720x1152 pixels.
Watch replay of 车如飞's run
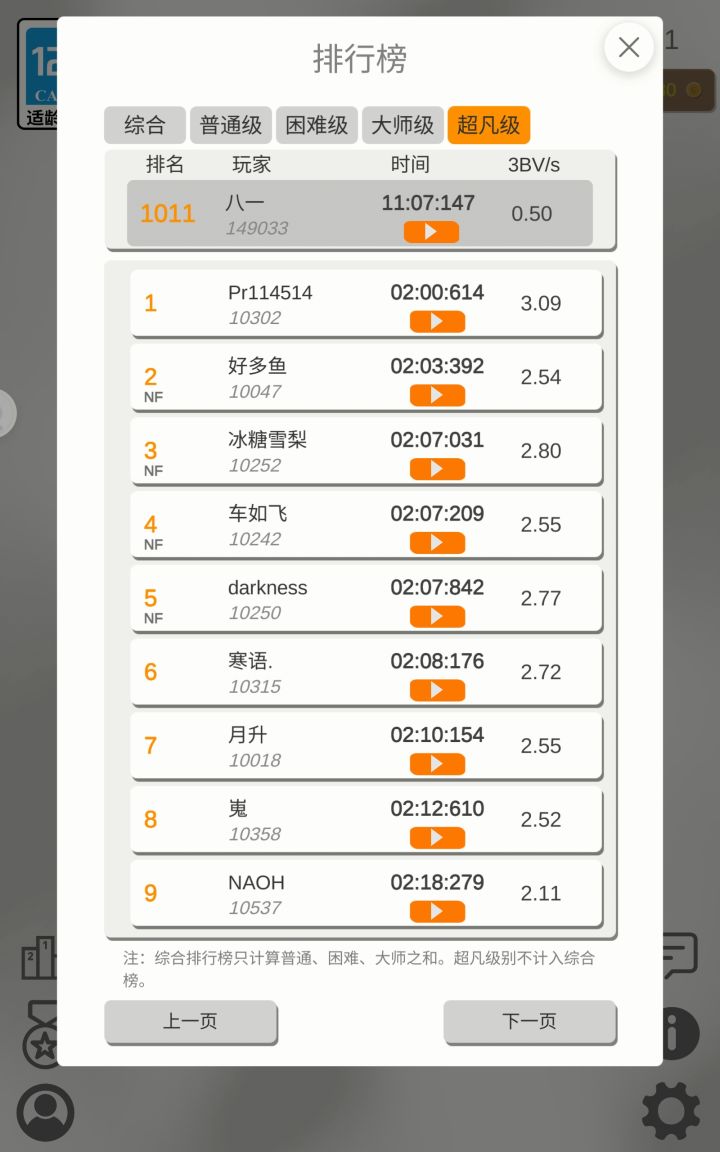[x=437, y=543]
